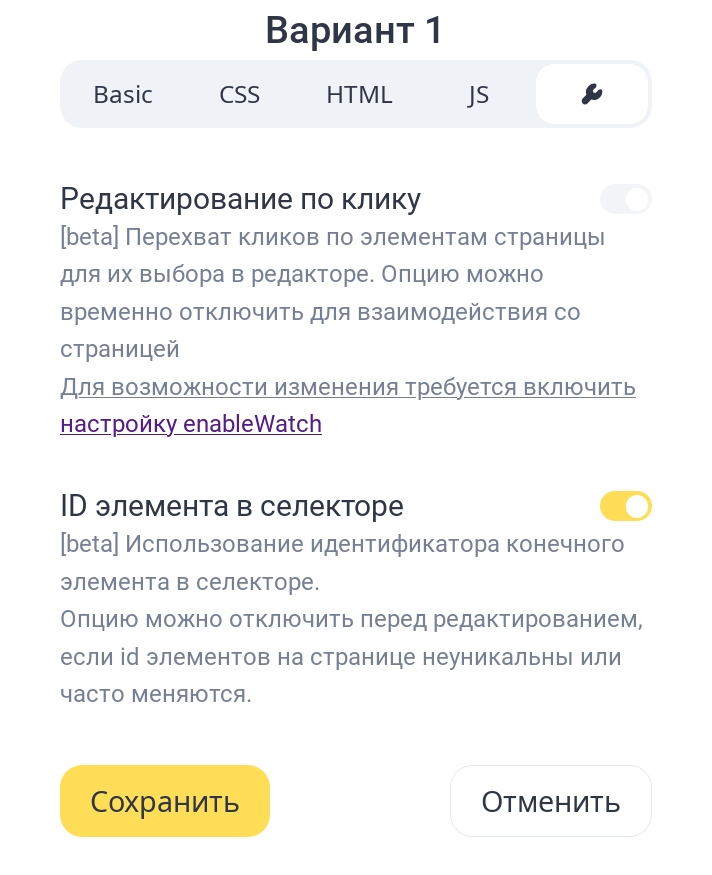The width and height of the screenshot is (712, 875).
Task: Switch to the Basic tab
Action: [x=123, y=95]
